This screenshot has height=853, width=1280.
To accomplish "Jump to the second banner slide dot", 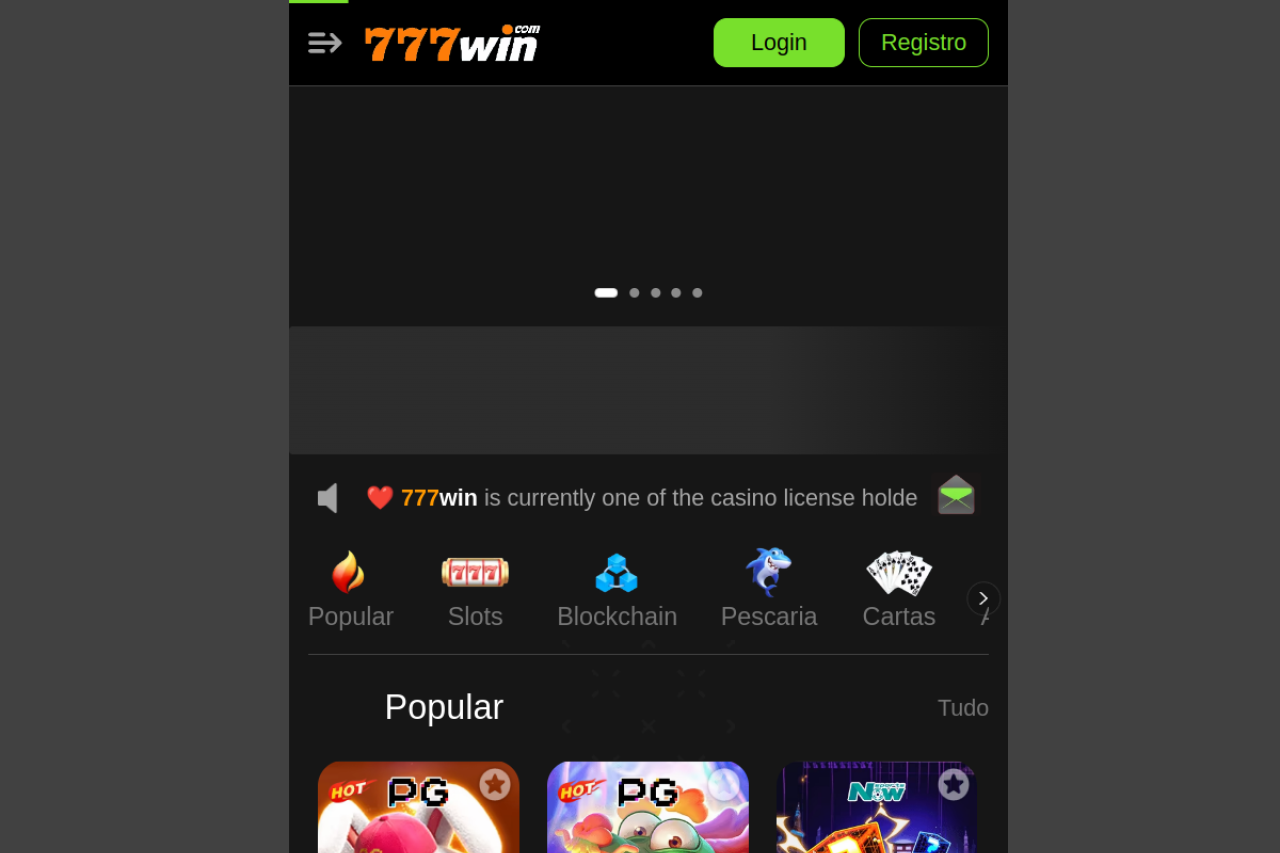I will [x=634, y=293].
